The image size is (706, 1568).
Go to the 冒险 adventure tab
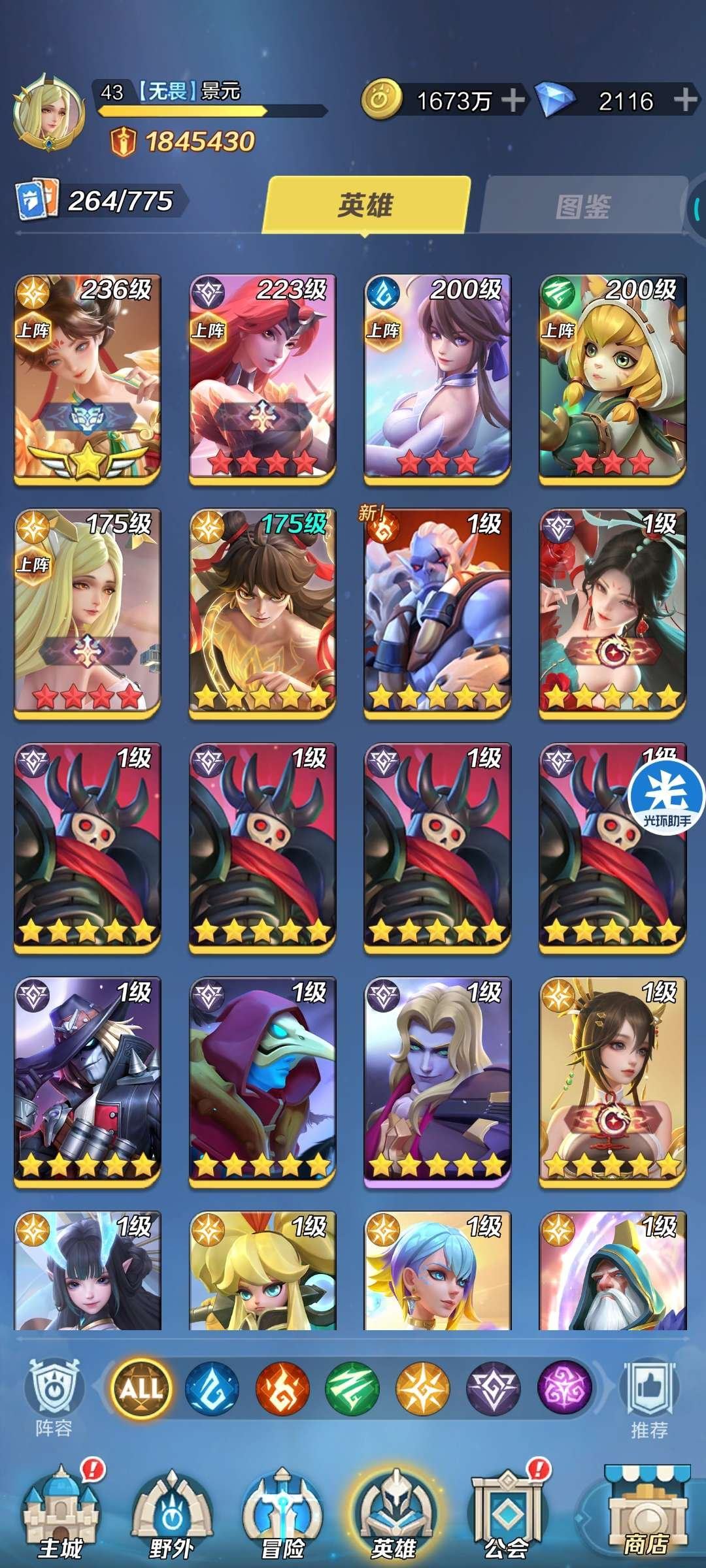282,1516
